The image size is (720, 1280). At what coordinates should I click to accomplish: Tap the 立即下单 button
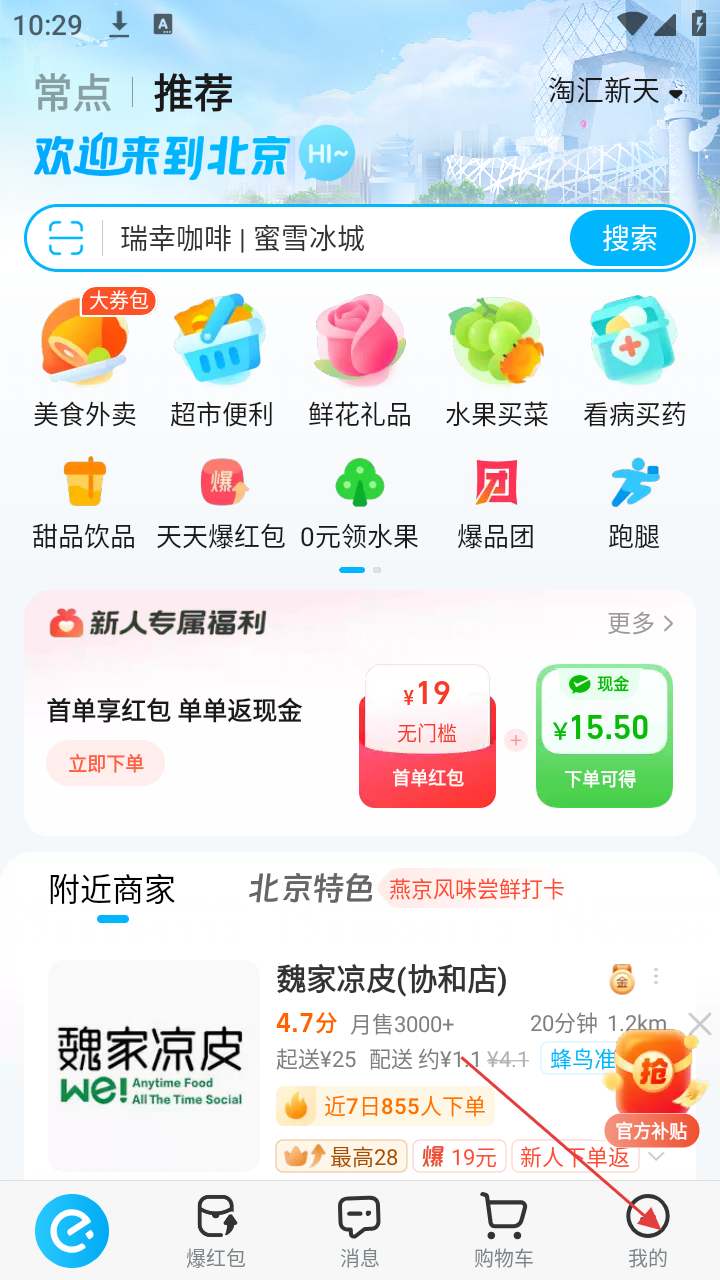(106, 764)
